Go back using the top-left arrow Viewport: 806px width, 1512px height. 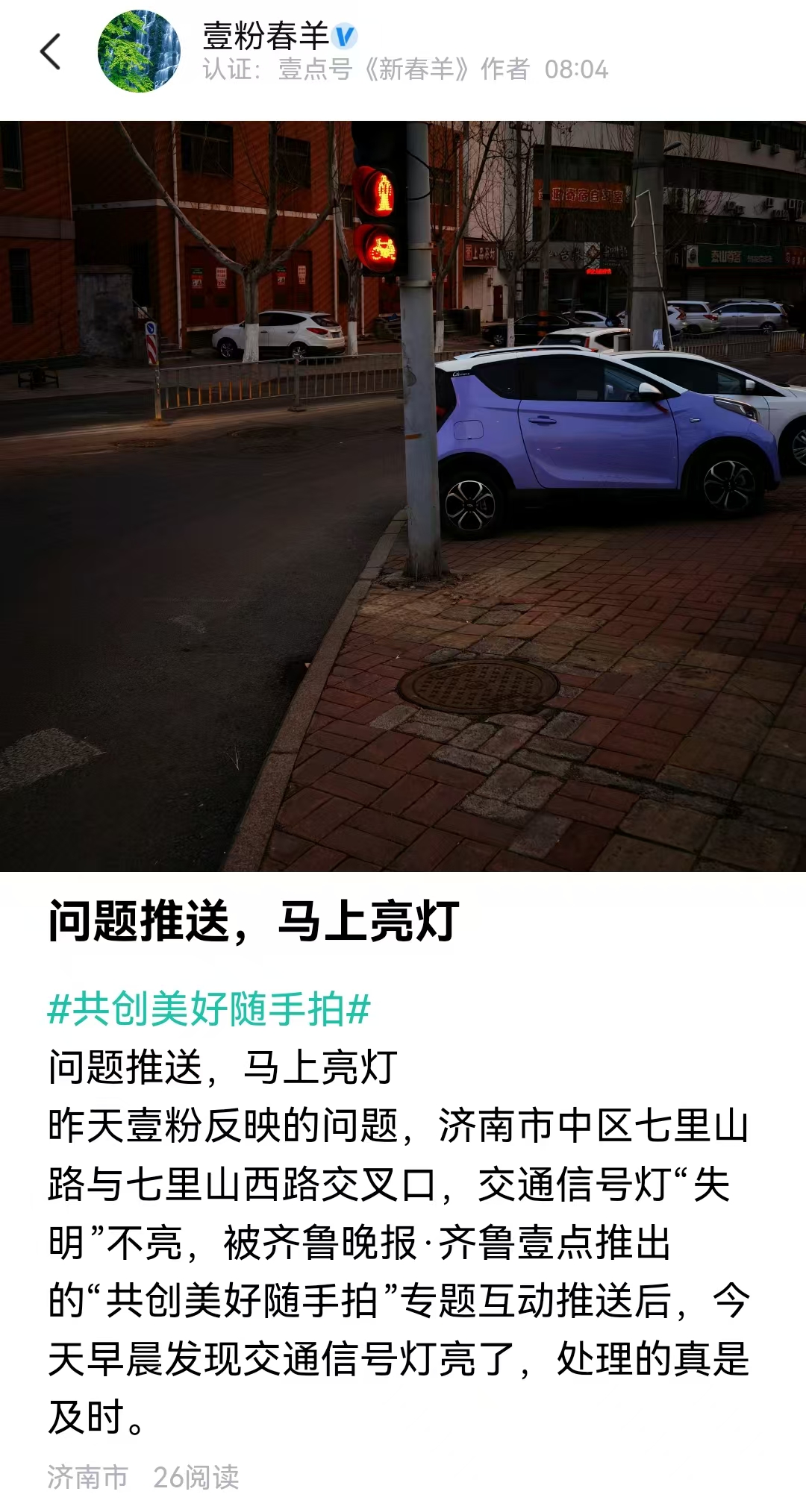pyautogui.click(x=51, y=52)
